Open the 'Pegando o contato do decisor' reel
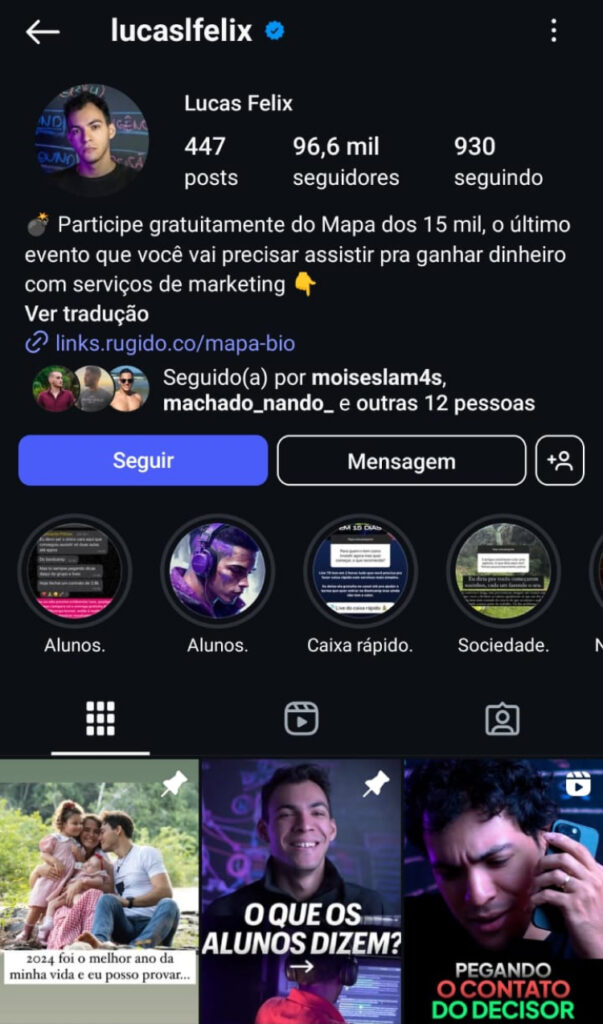The image size is (603, 1024). (x=503, y=890)
